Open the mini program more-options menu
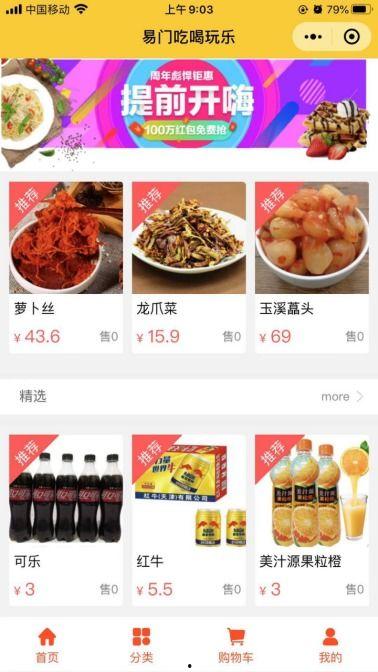 click(x=313, y=37)
